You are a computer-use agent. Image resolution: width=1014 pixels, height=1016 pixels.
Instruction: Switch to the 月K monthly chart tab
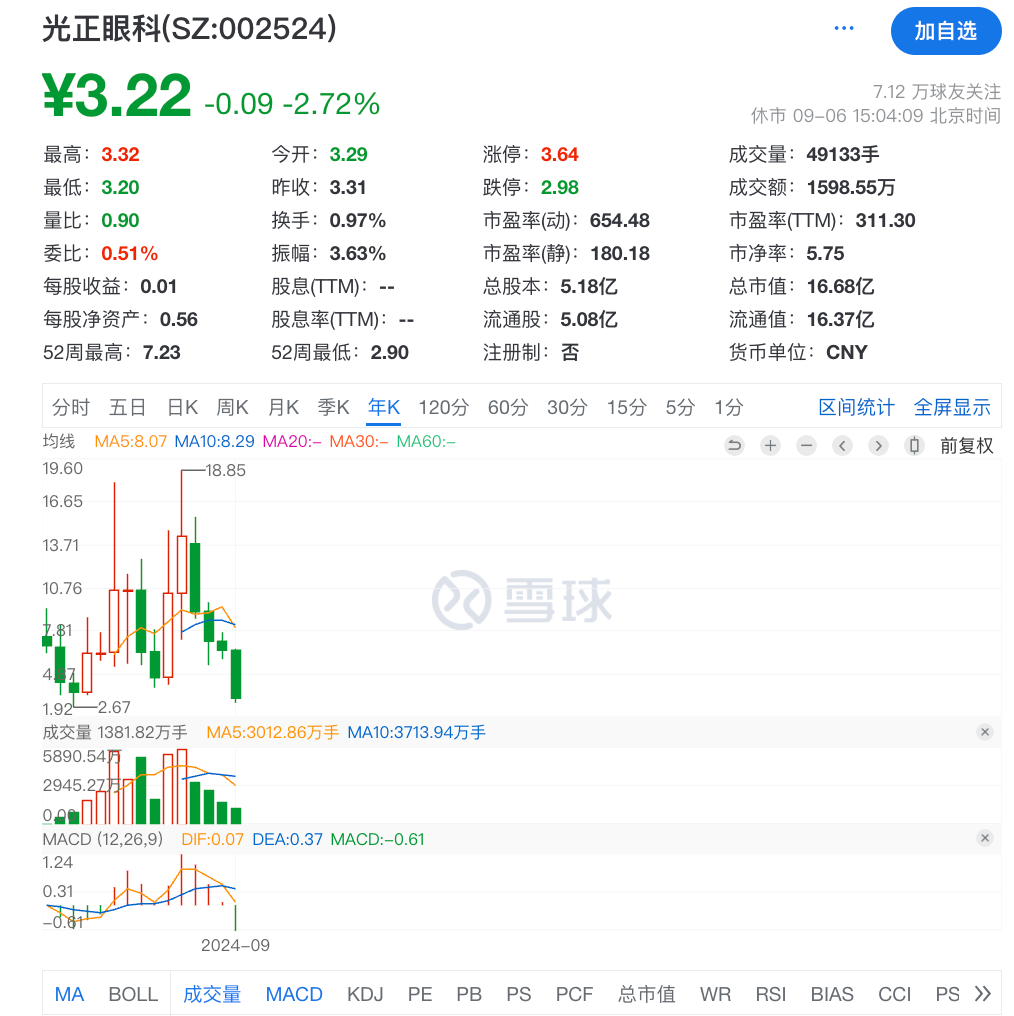283,407
